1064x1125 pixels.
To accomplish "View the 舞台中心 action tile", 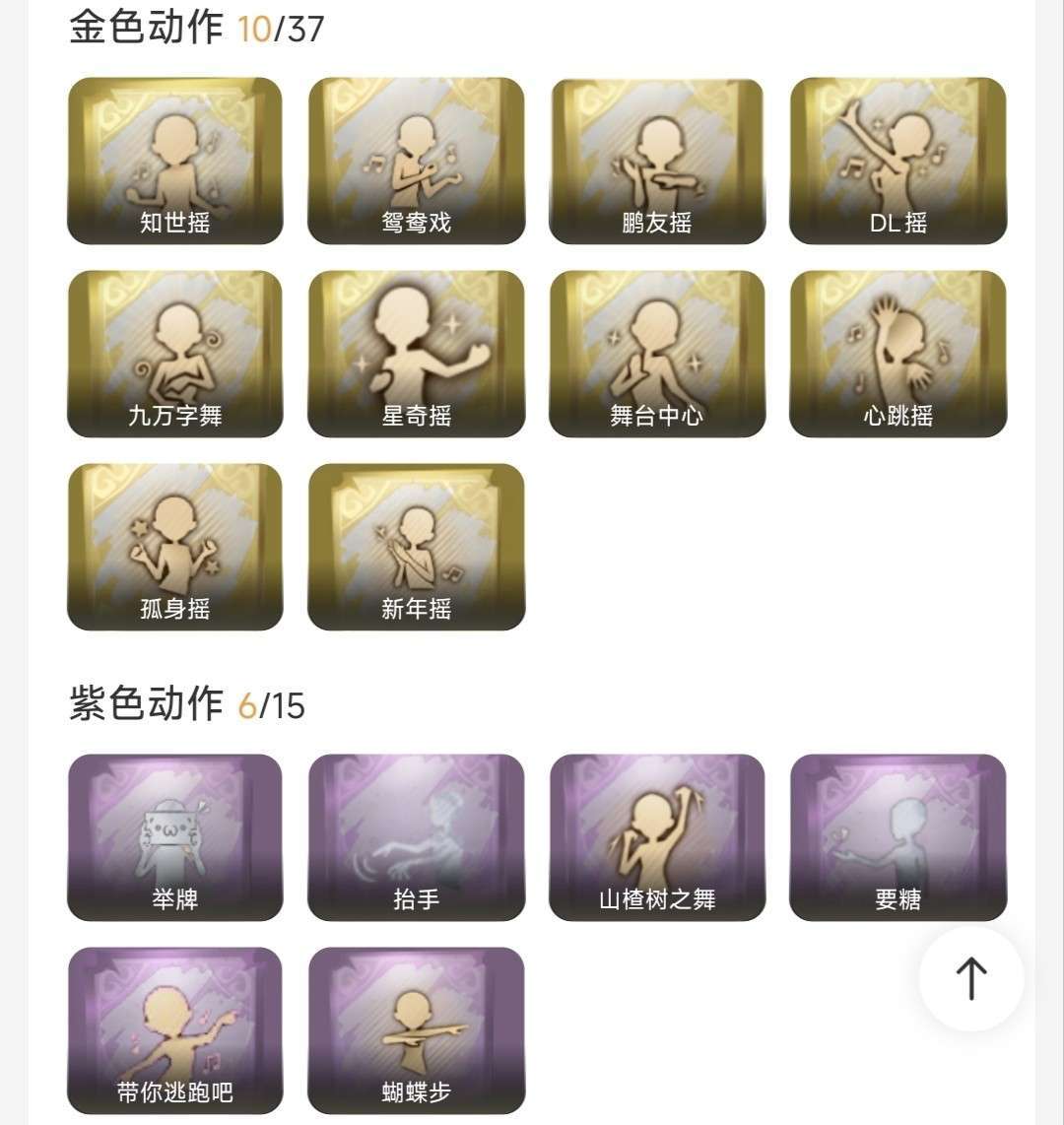I will pyautogui.click(x=657, y=354).
